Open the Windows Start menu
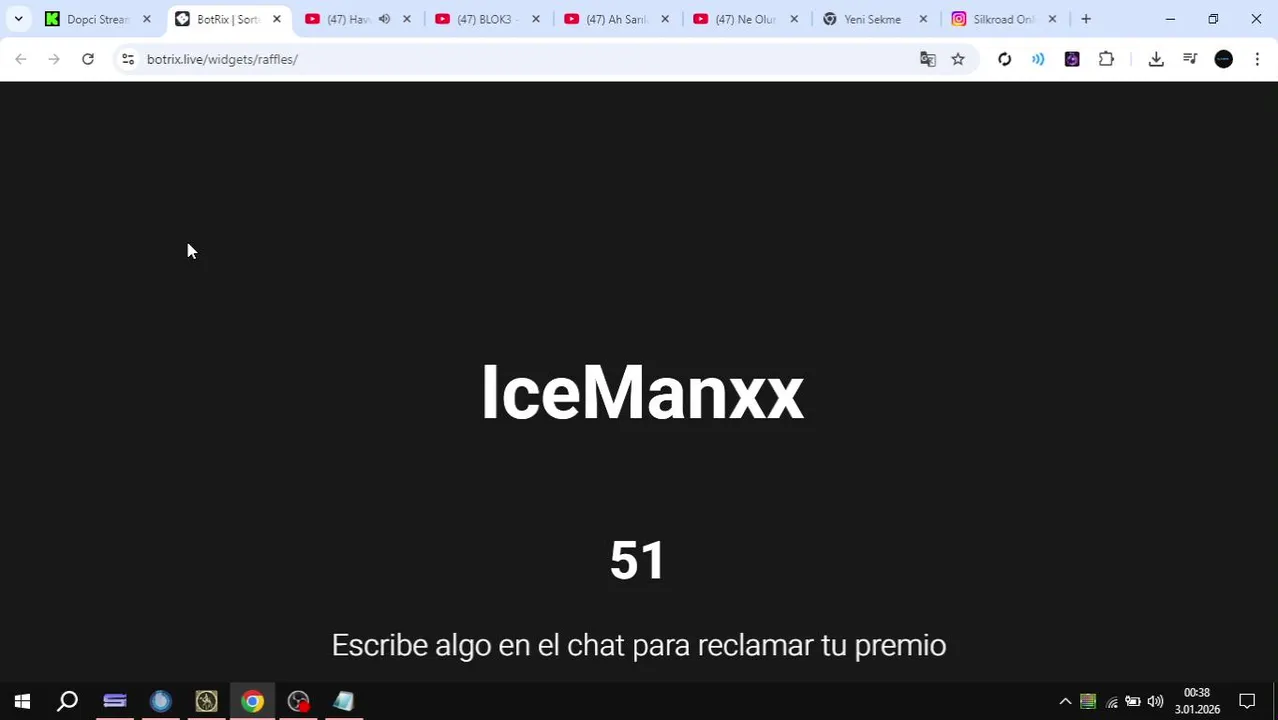 coord(22,701)
